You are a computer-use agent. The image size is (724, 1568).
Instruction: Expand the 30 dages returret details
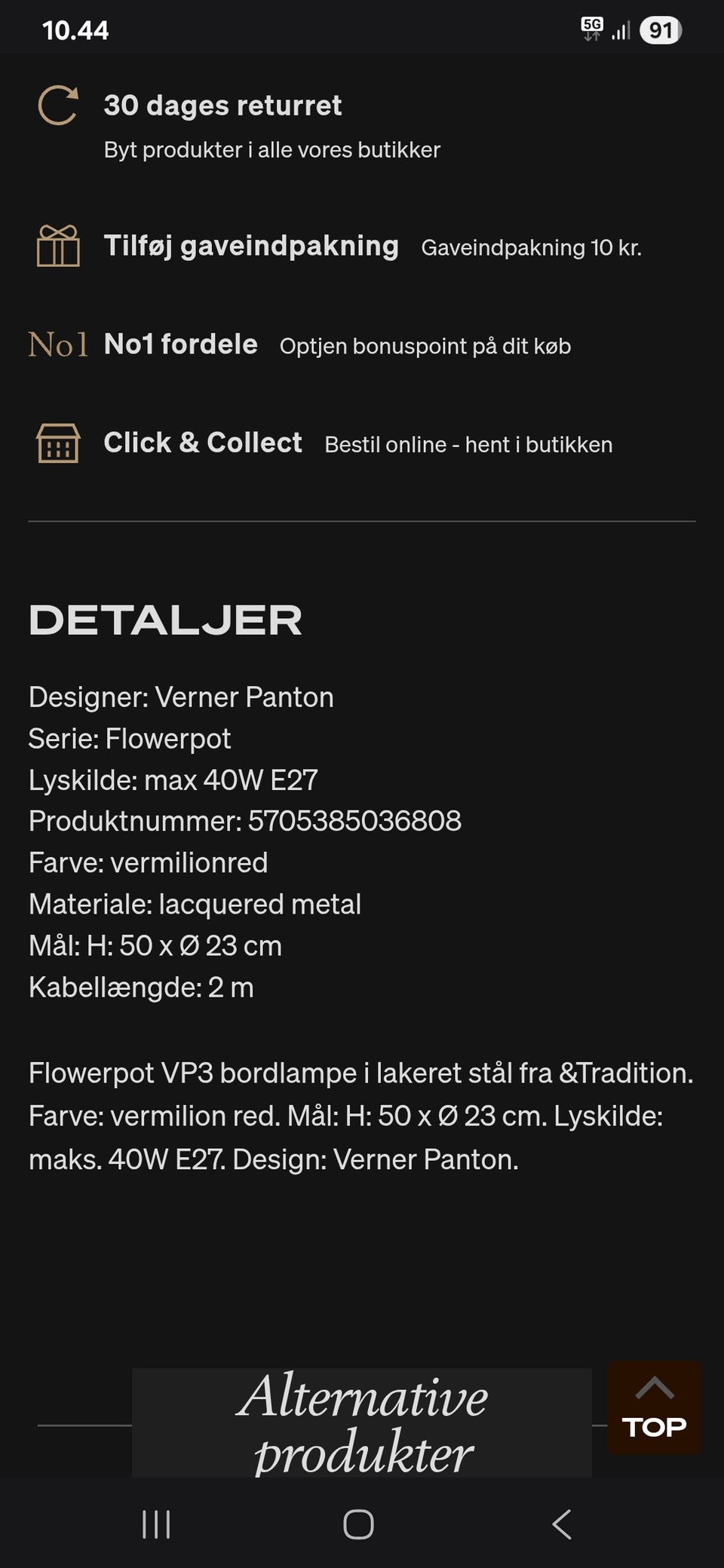point(222,106)
